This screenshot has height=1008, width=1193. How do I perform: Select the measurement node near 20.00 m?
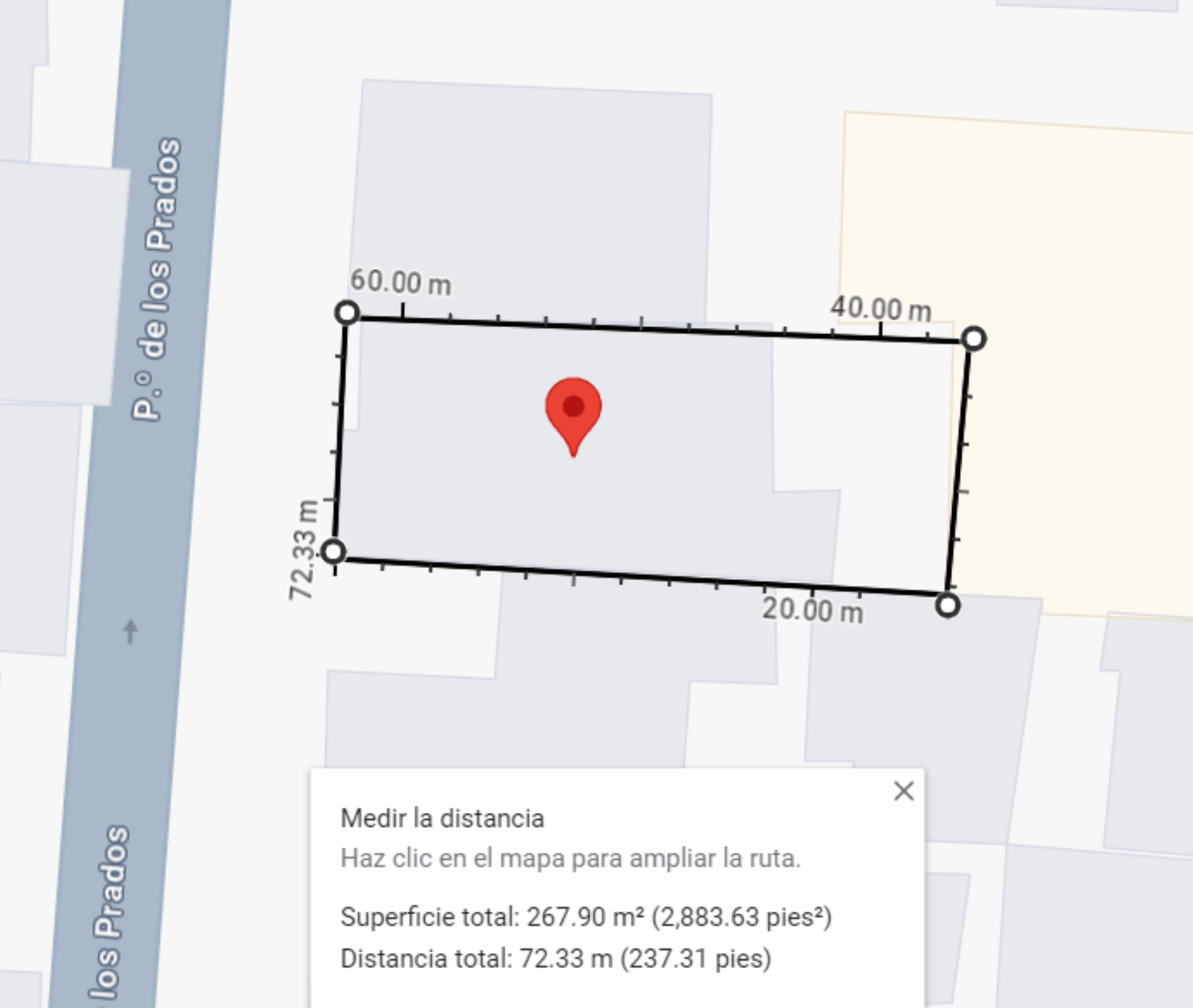pos(947,605)
